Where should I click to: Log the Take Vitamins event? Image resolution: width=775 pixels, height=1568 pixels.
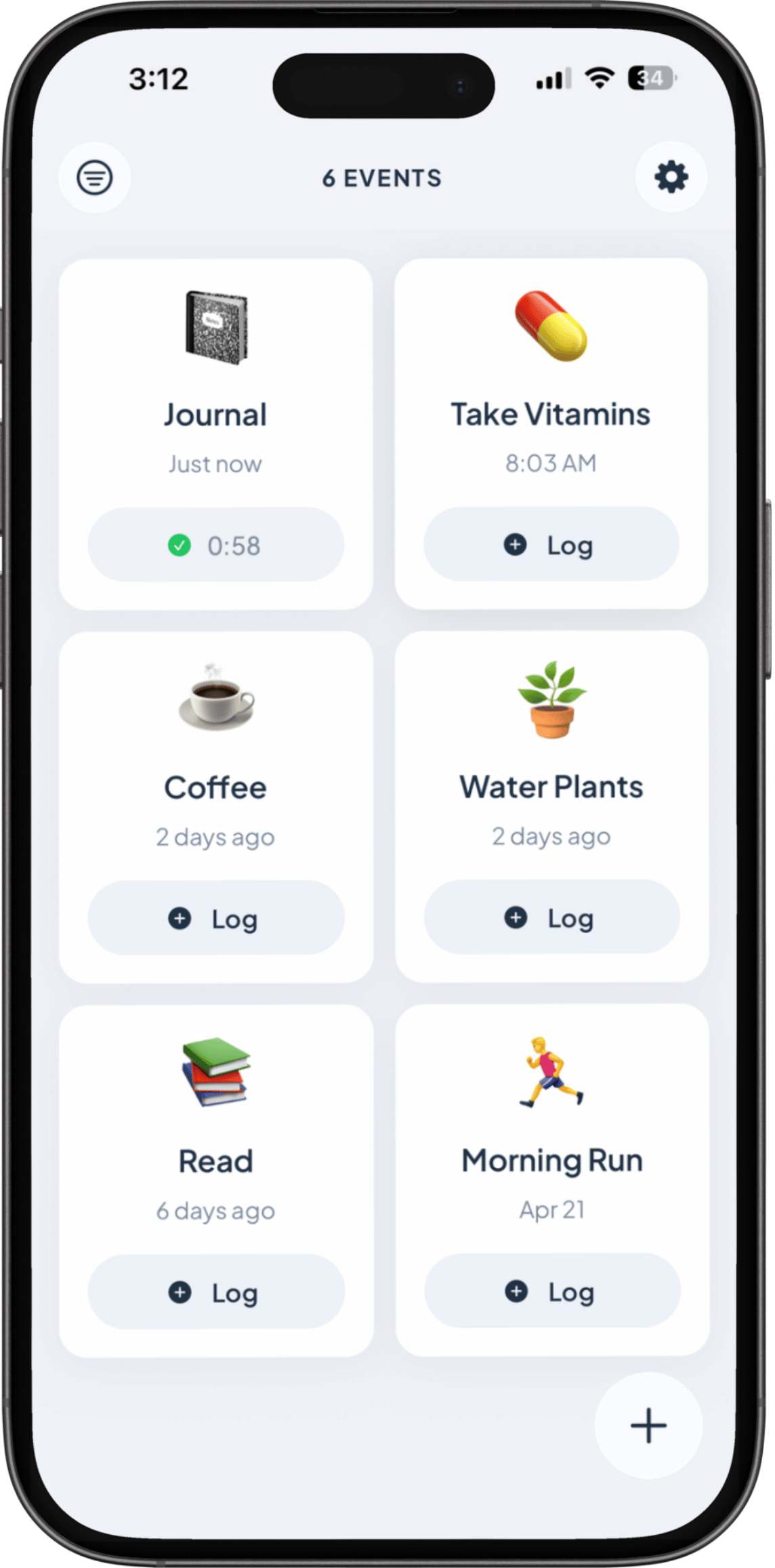coord(551,544)
